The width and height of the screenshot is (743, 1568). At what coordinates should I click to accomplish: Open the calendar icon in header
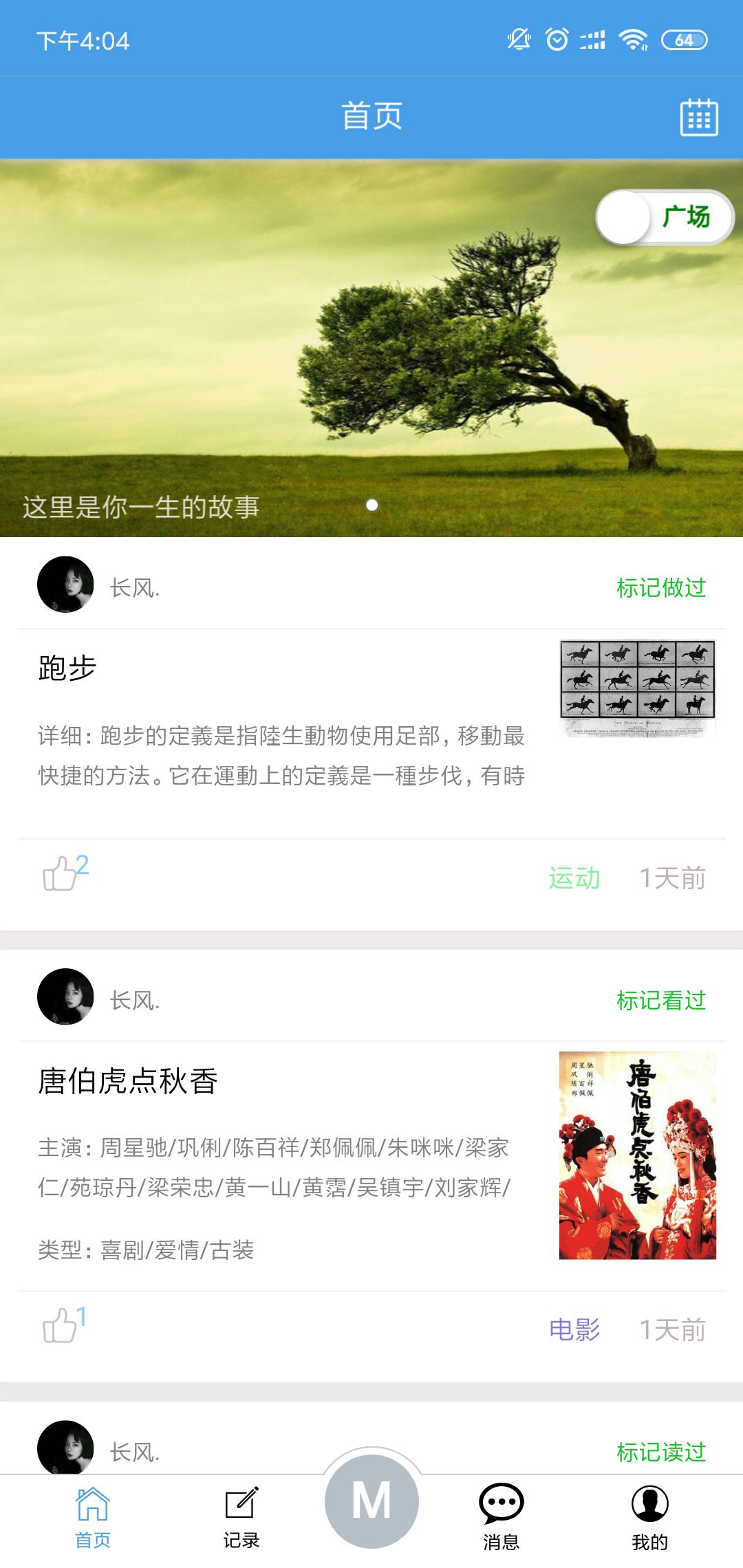point(699,118)
